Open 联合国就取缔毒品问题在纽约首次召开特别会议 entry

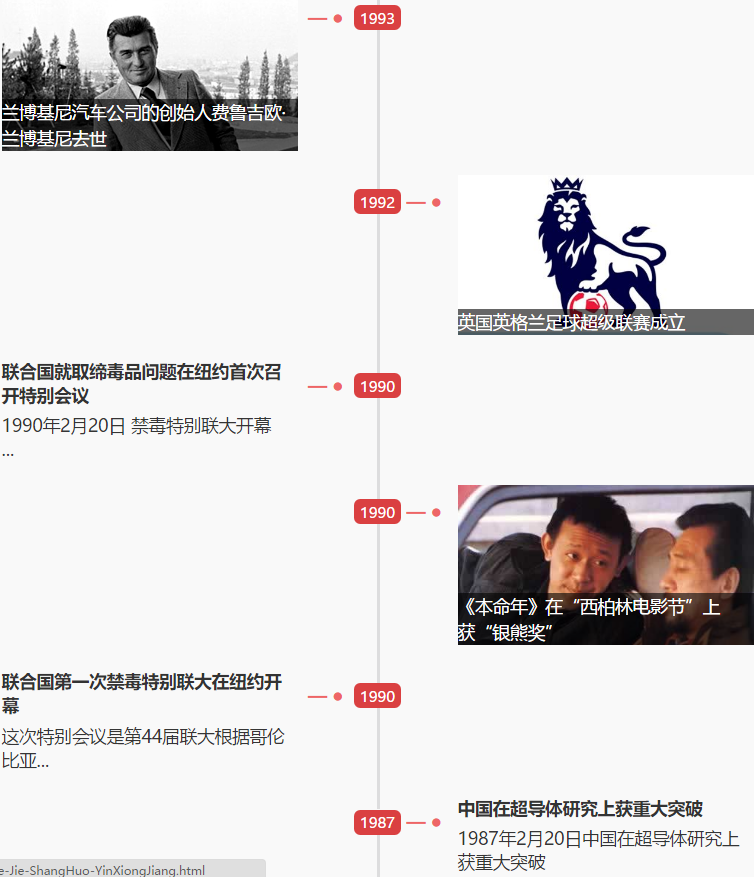click(x=141, y=384)
